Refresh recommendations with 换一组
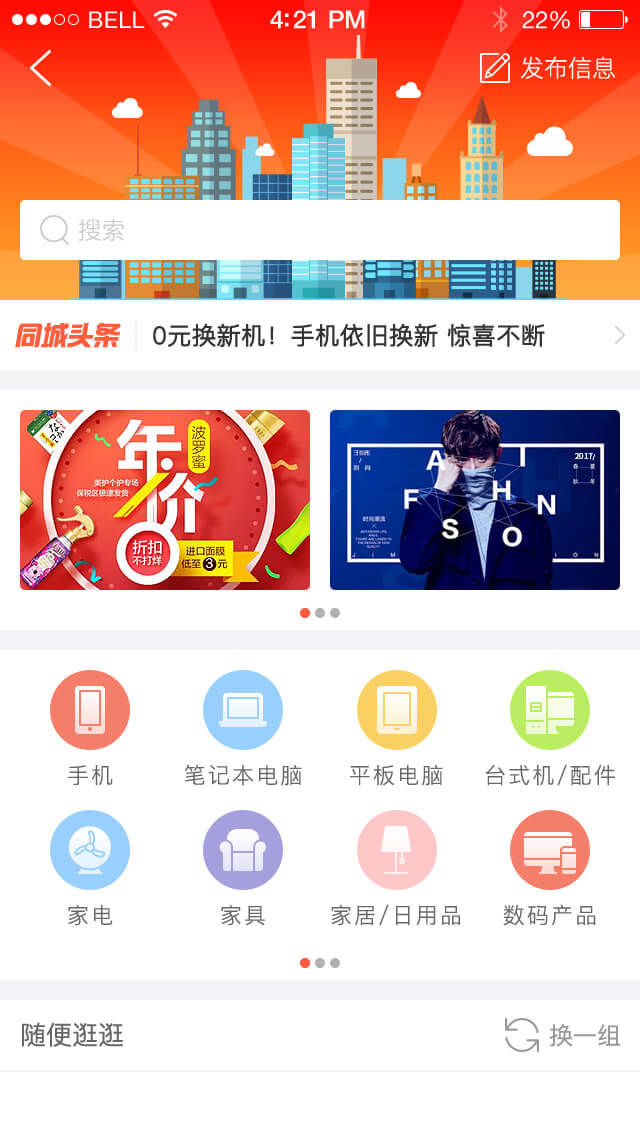 click(x=563, y=1035)
